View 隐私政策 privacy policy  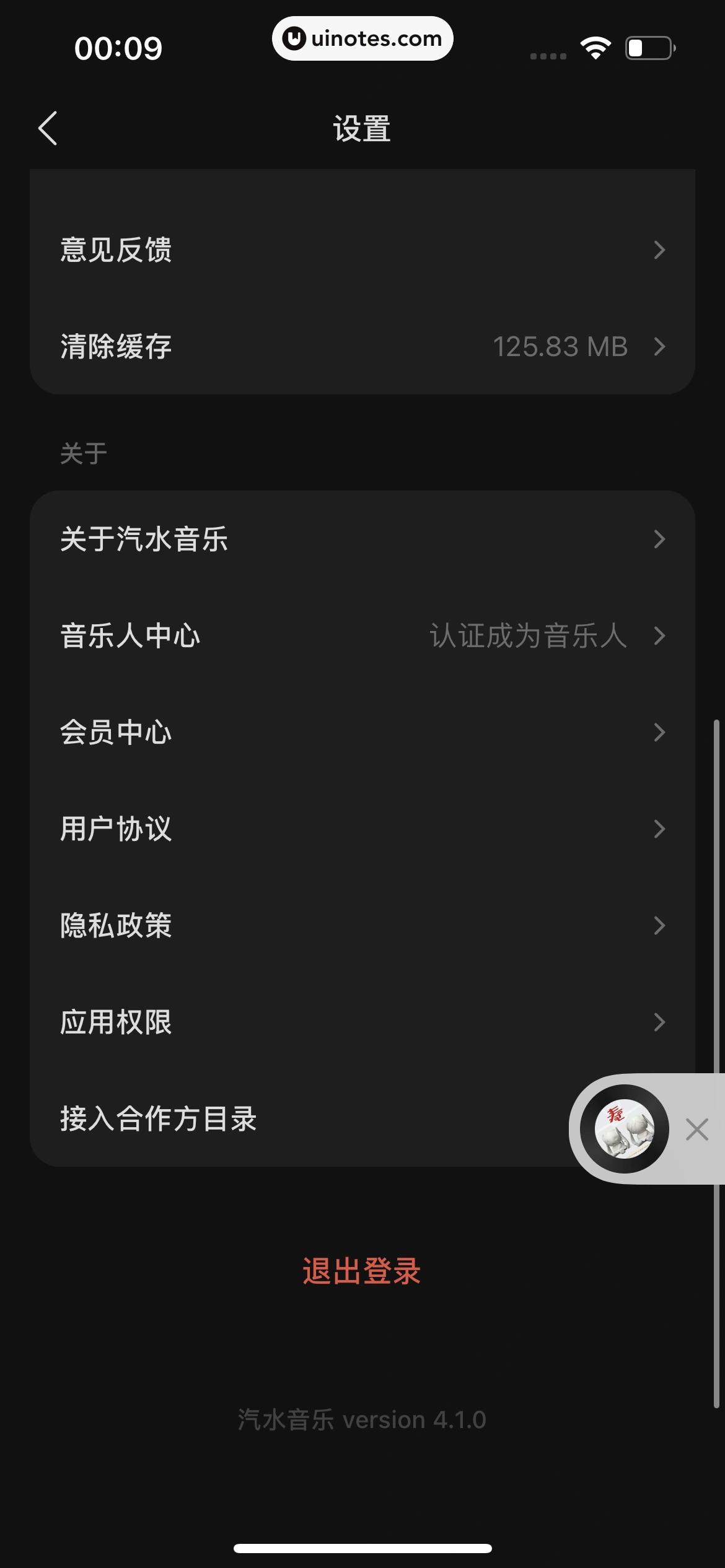(x=362, y=925)
